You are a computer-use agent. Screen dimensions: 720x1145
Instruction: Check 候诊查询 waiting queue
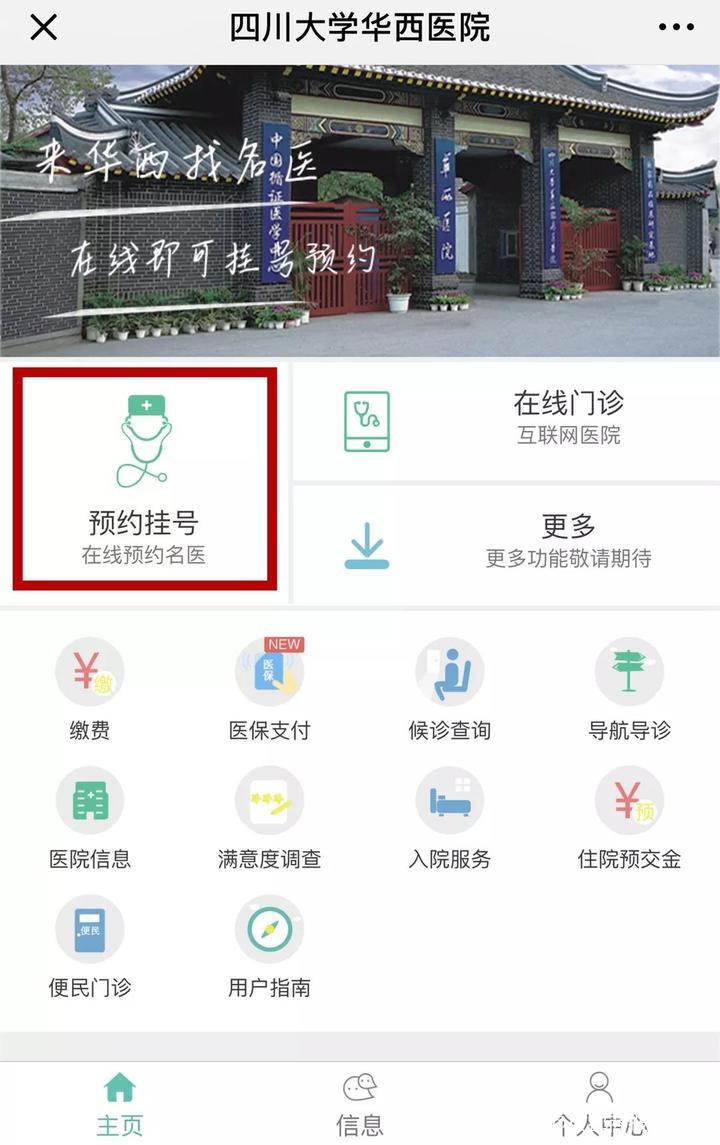[x=449, y=690]
